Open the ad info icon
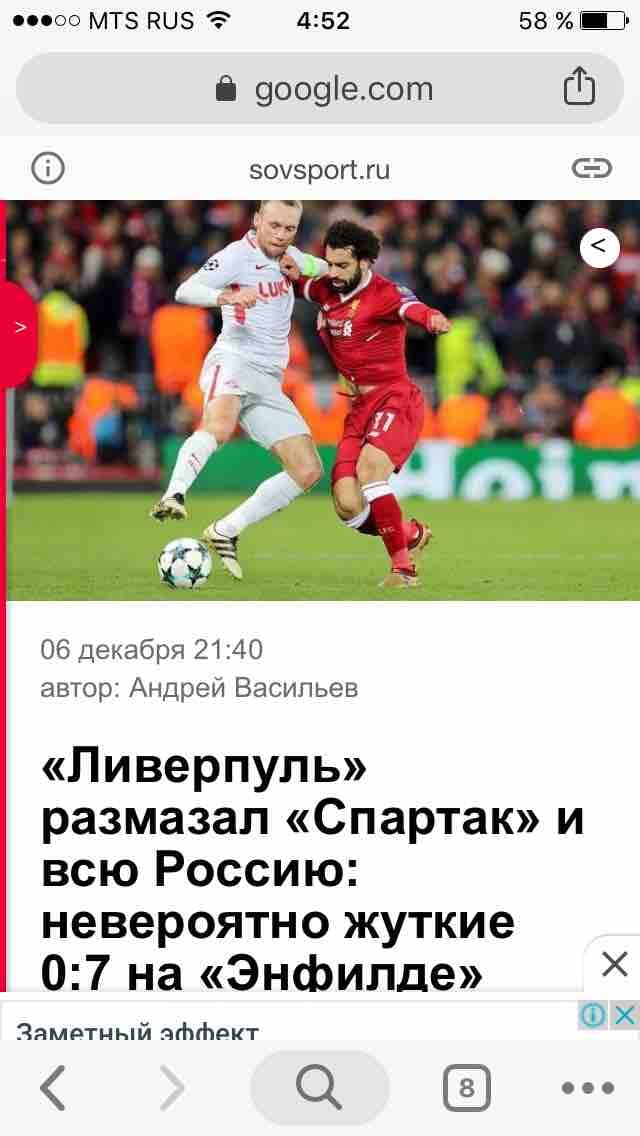 point(593,1016)
